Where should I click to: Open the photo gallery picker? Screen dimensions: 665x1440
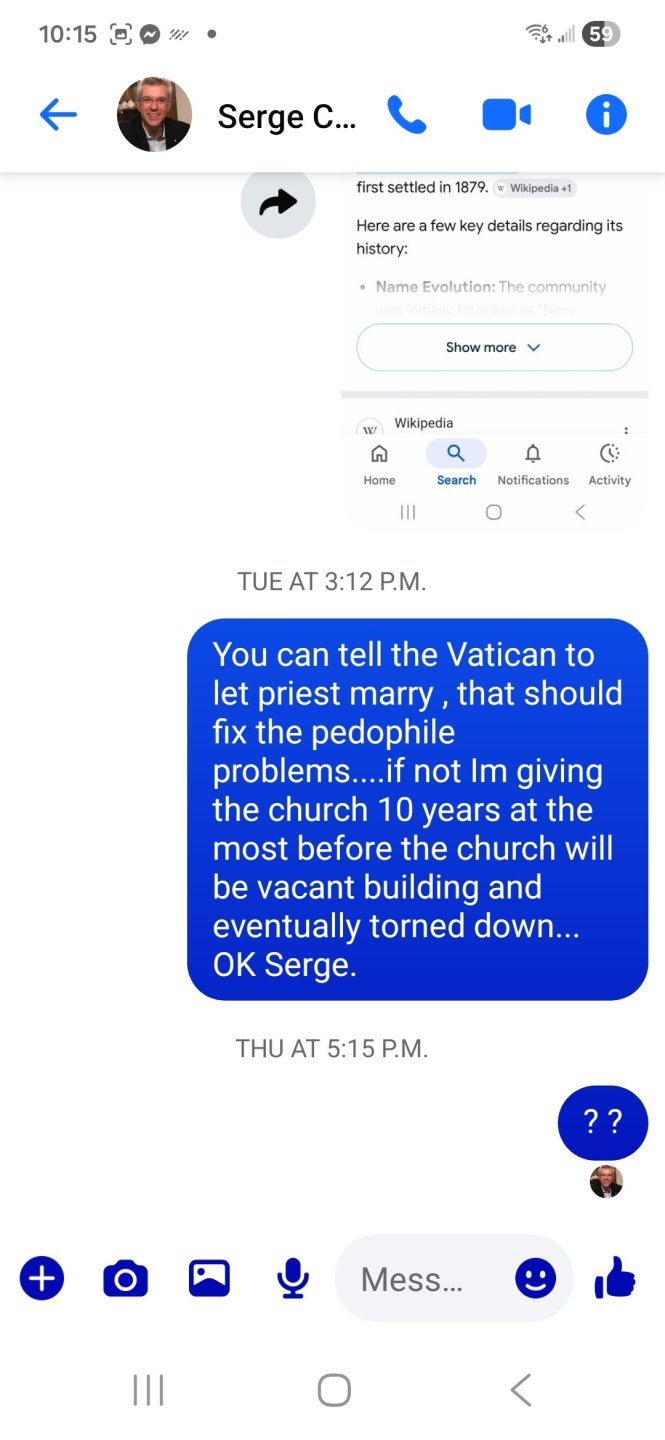[209, 1278]
